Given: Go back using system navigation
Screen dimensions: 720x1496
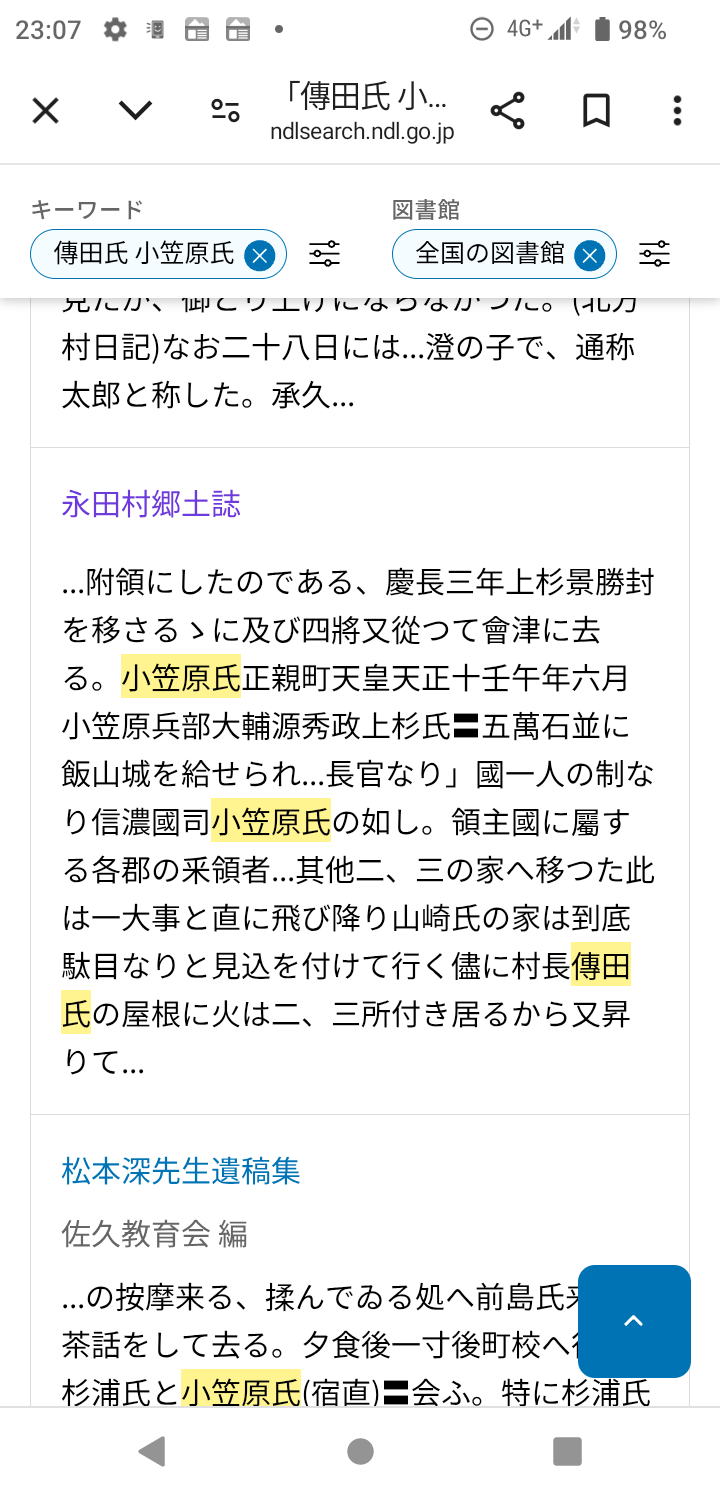Looking at the screenshot, I should pyautogui.click(x=152, y=1451).
